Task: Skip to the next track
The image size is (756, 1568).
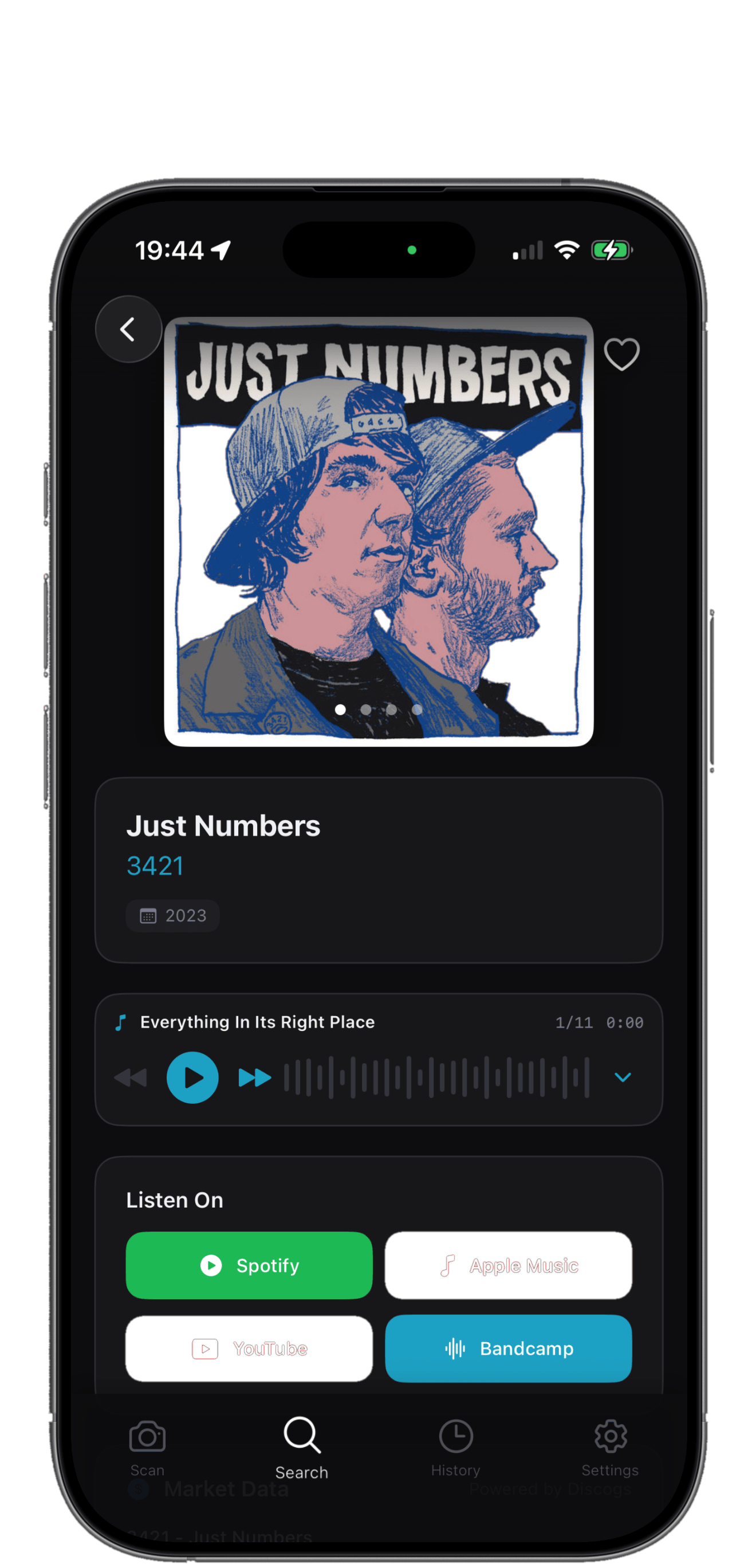Action: click(255, 1077)
